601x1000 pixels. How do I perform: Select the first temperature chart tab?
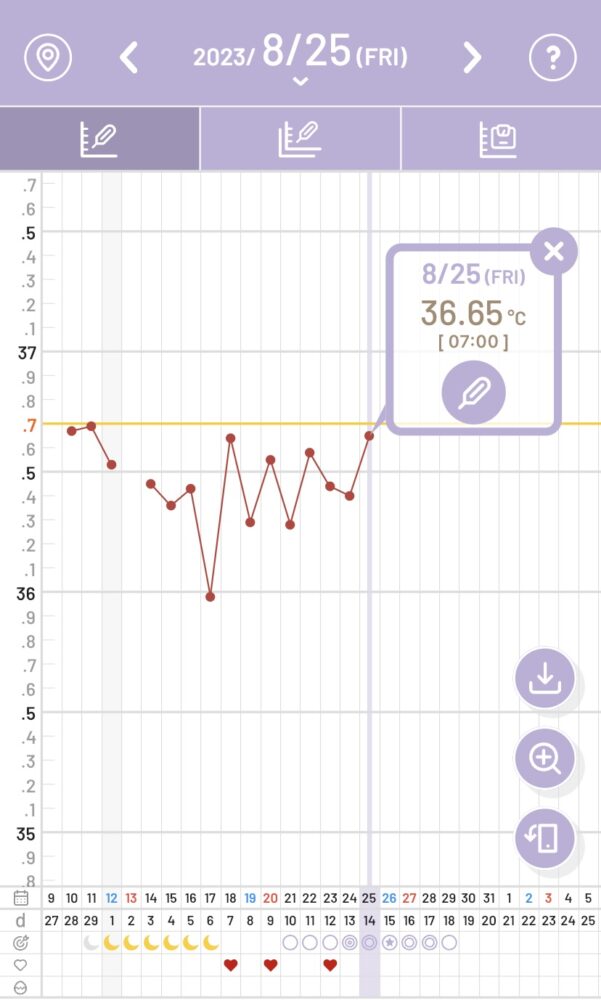tap(100, 138)
